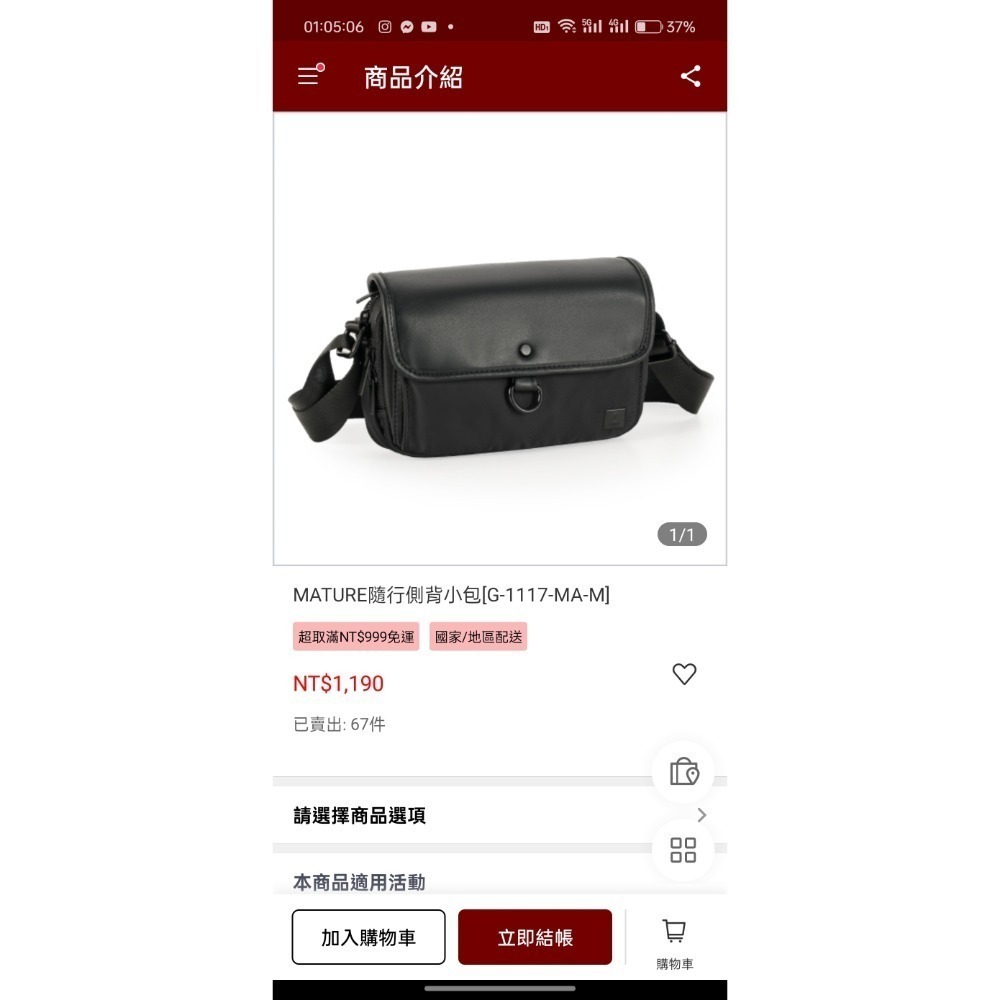Screen dimensions: 1000x1000
Task: Add product to favorites with heart icon
Action: pyautogui.click(x=684, y=674)
